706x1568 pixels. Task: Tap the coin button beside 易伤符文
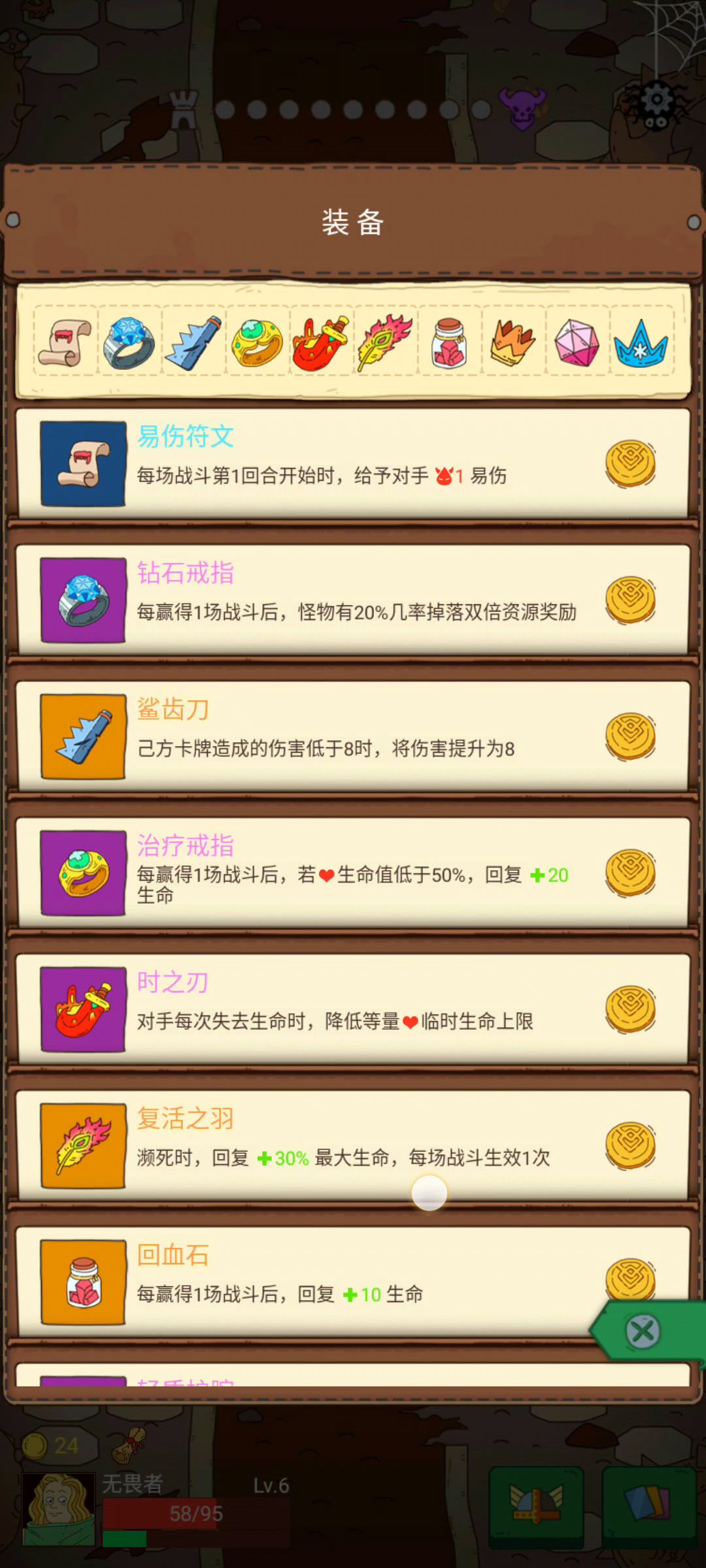pos(630,464)
